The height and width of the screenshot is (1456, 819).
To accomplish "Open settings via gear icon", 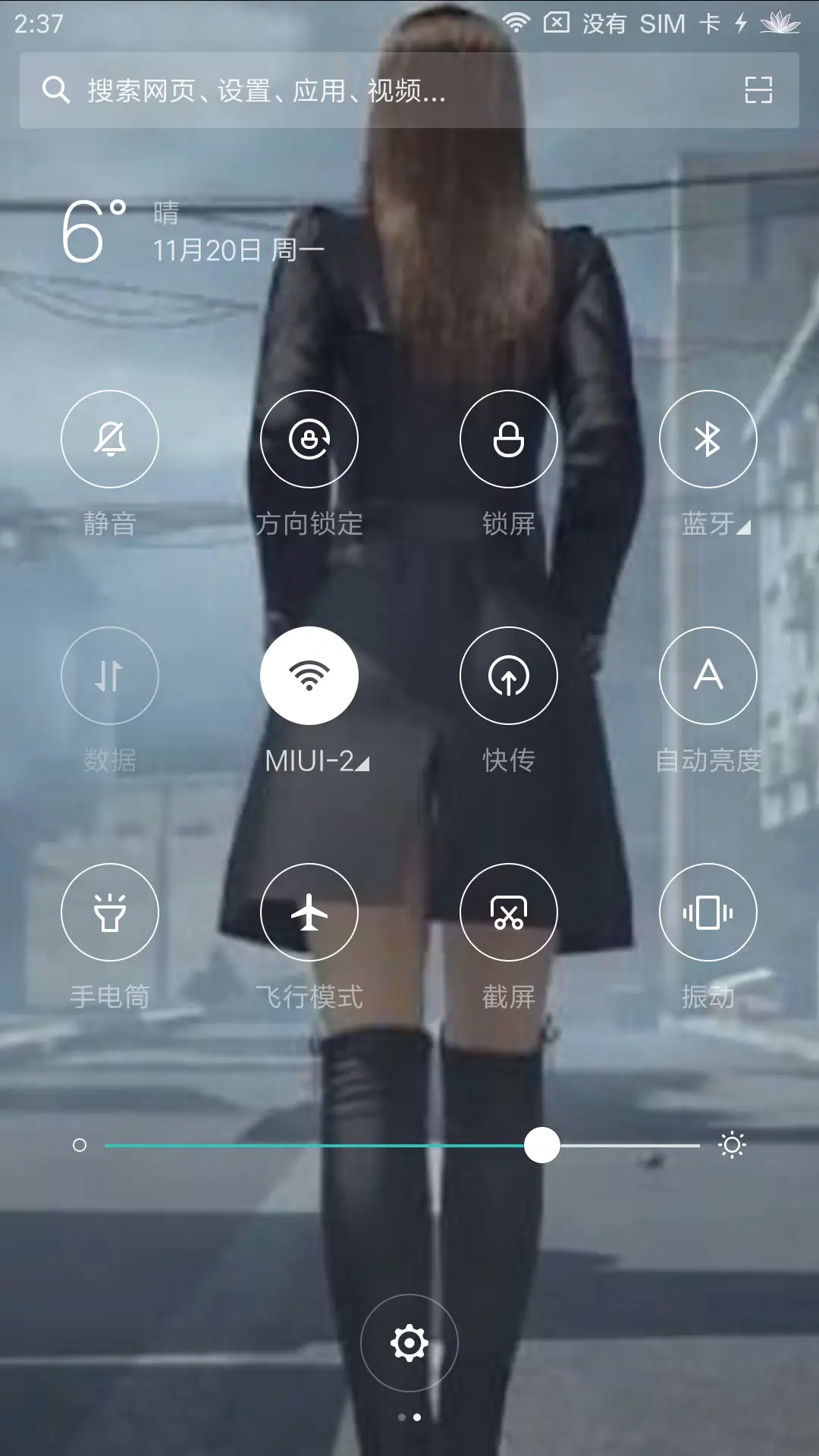I will 409,1343.
